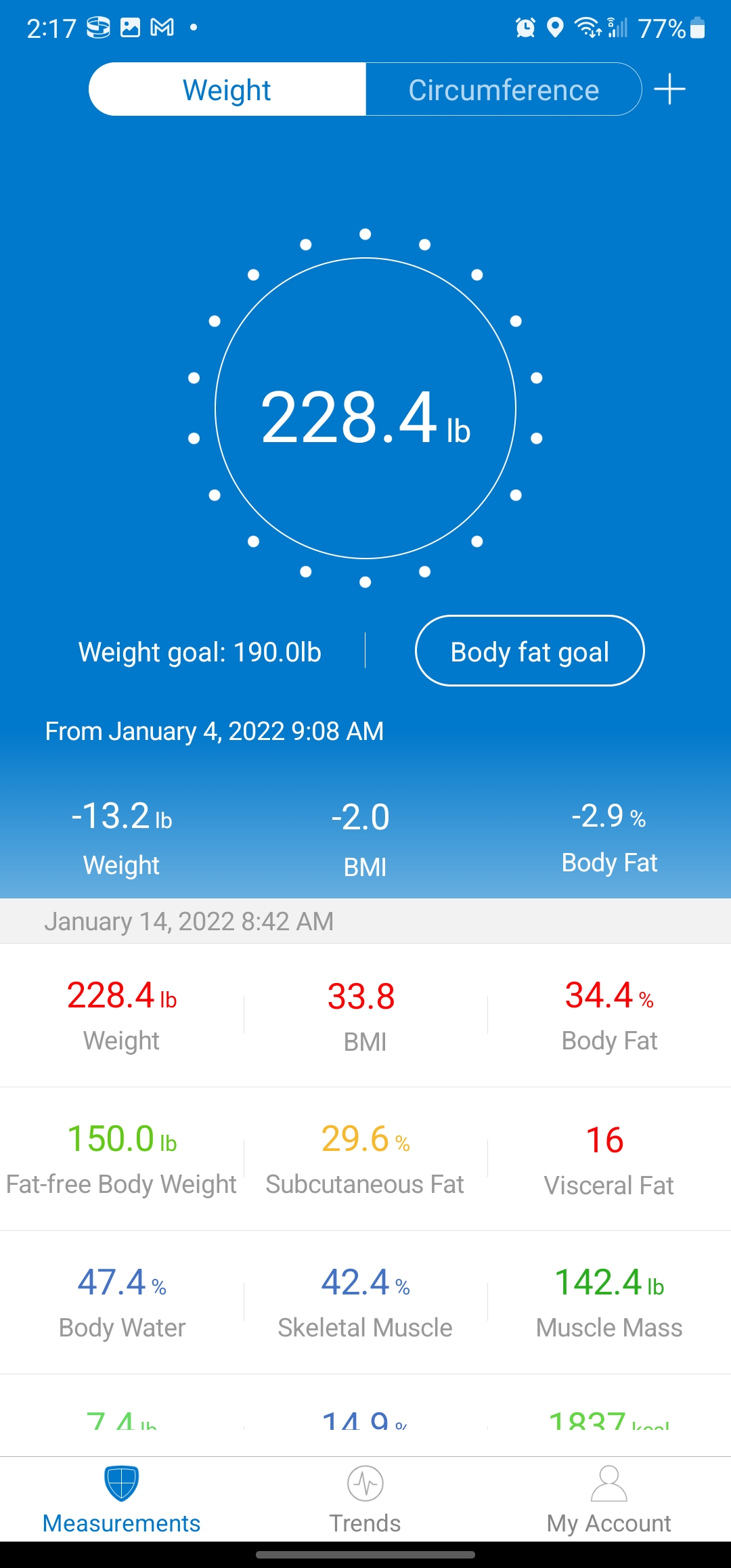This screenshot has width=731, height=1568.
Task: Tap the Weight goal: 190.0lb text
Action: coord(200,652)
